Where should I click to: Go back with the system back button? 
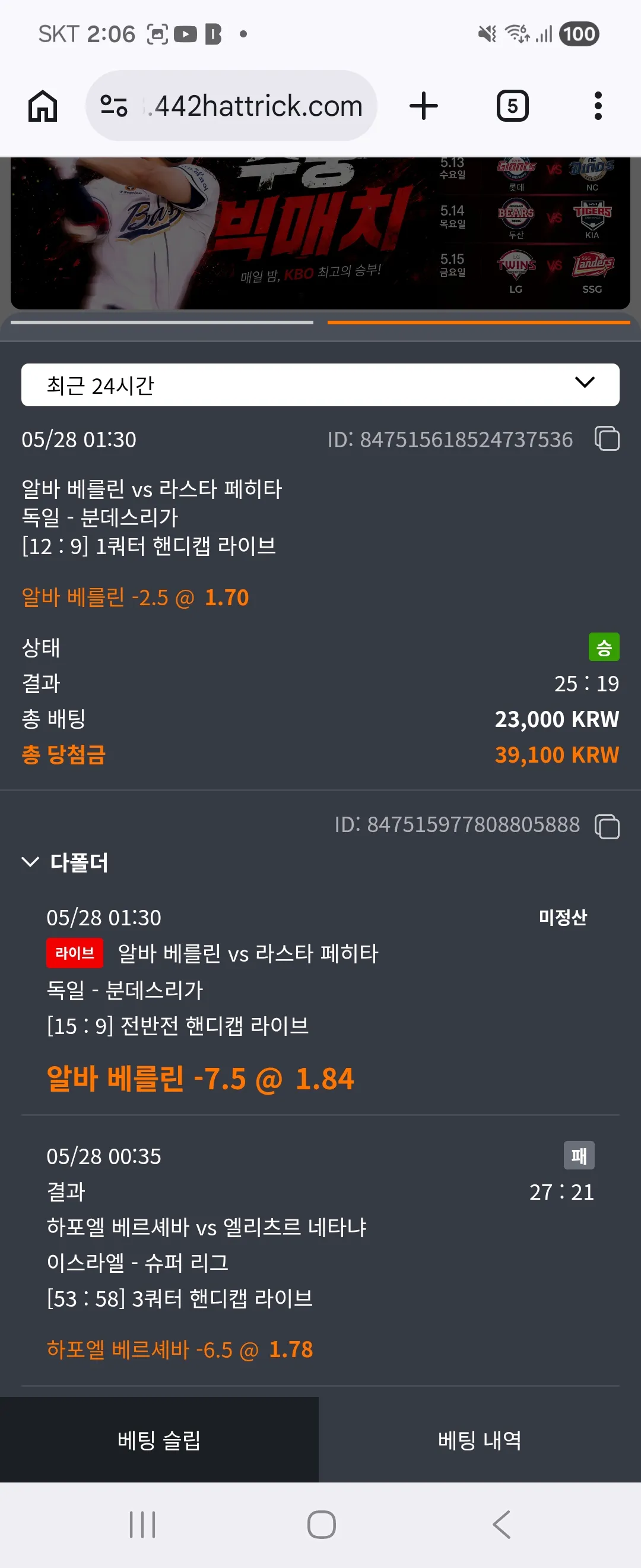click(502, 1525)
